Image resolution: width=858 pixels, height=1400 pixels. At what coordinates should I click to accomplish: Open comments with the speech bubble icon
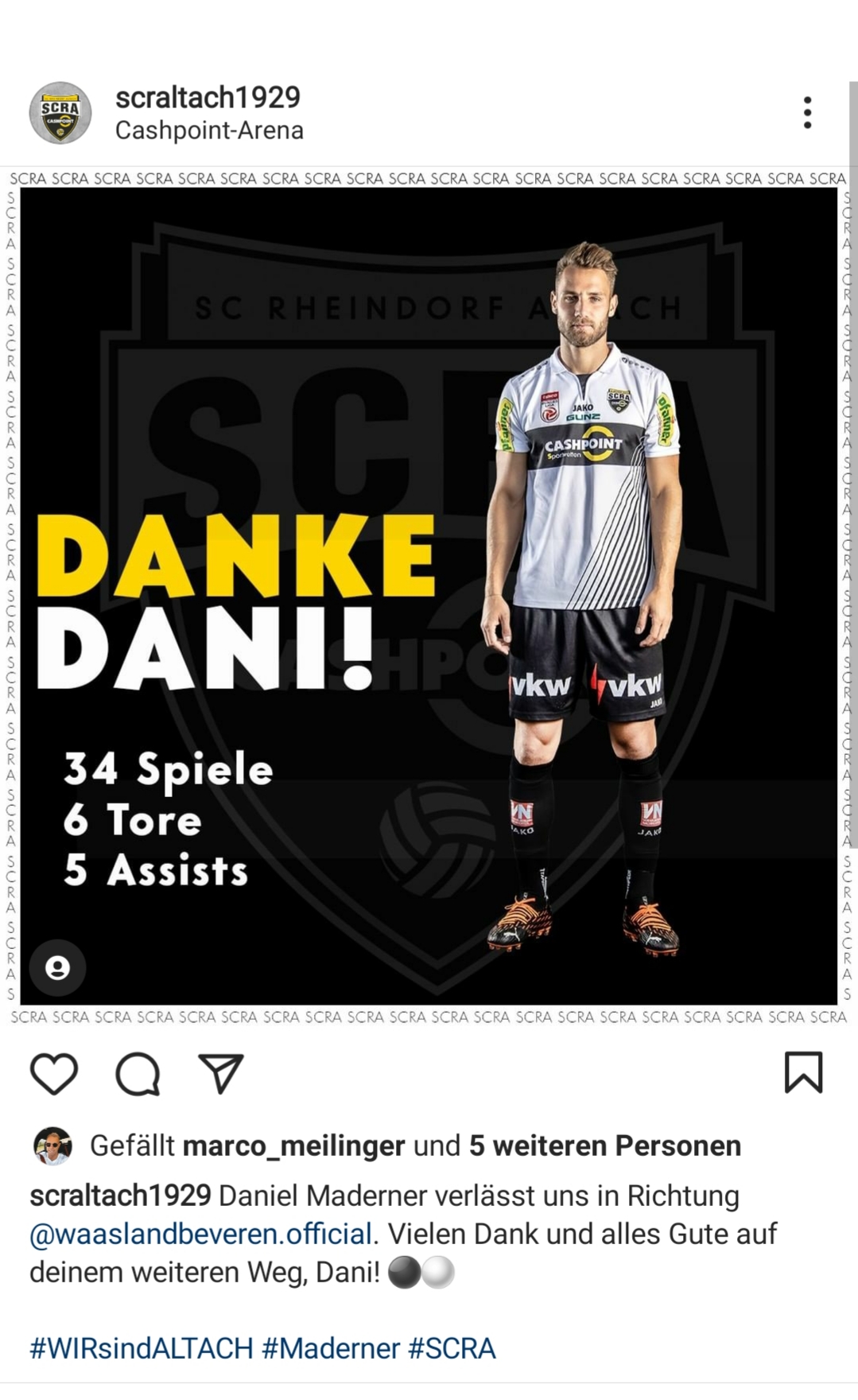[x=138, y=1074]
